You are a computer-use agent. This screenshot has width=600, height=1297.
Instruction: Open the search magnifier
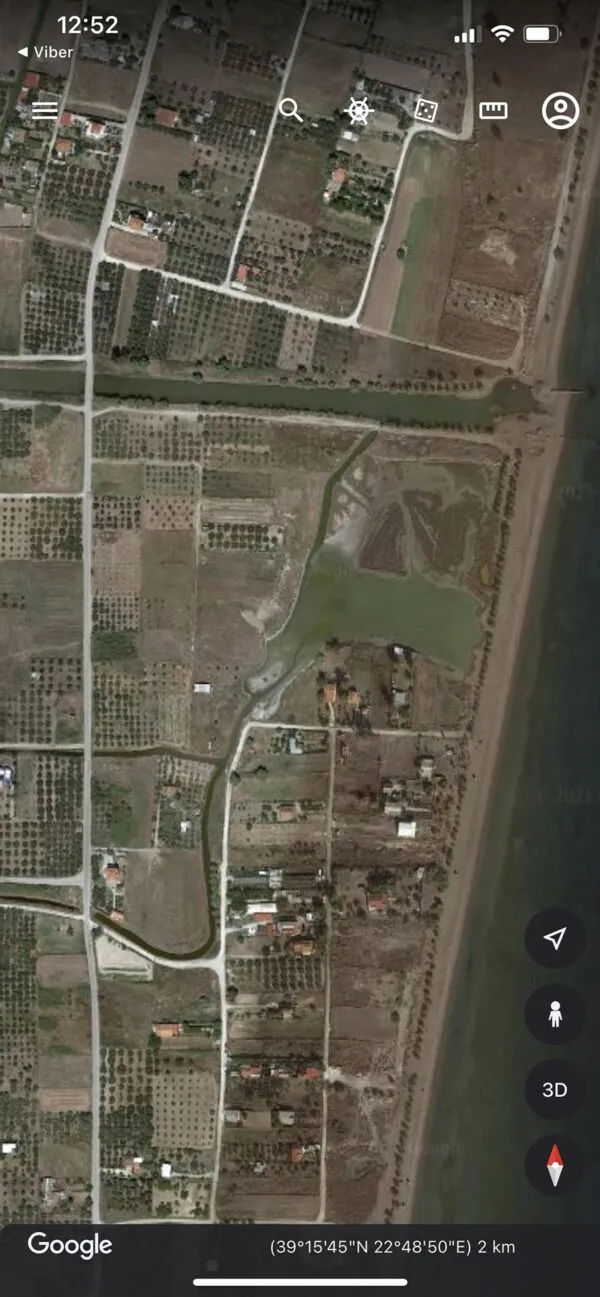pyautogui.click(x=291, y=110)
